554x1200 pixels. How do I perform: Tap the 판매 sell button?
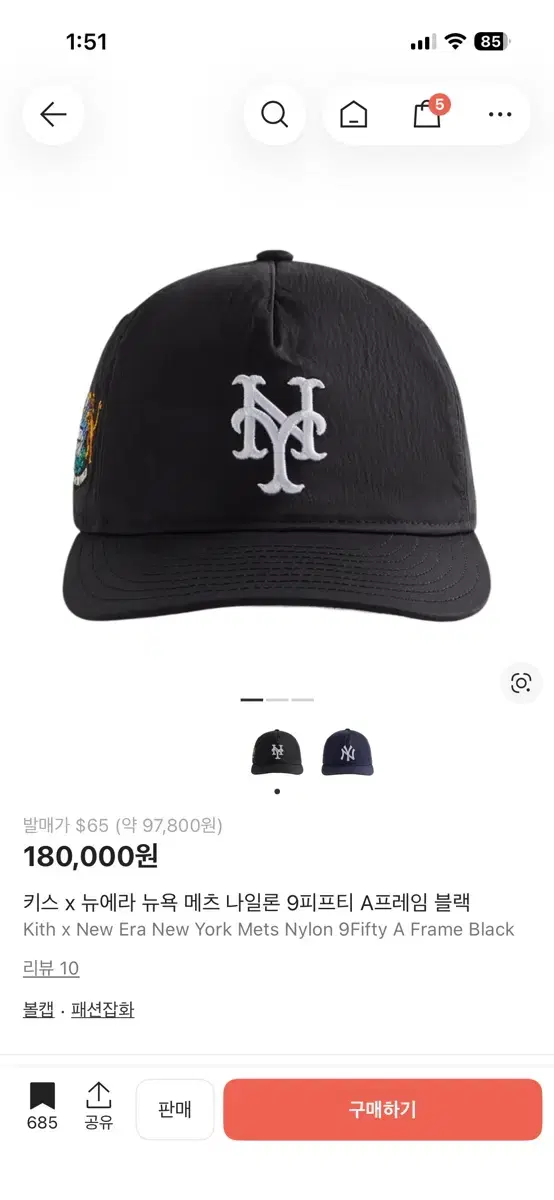[x=175, y=1109]
